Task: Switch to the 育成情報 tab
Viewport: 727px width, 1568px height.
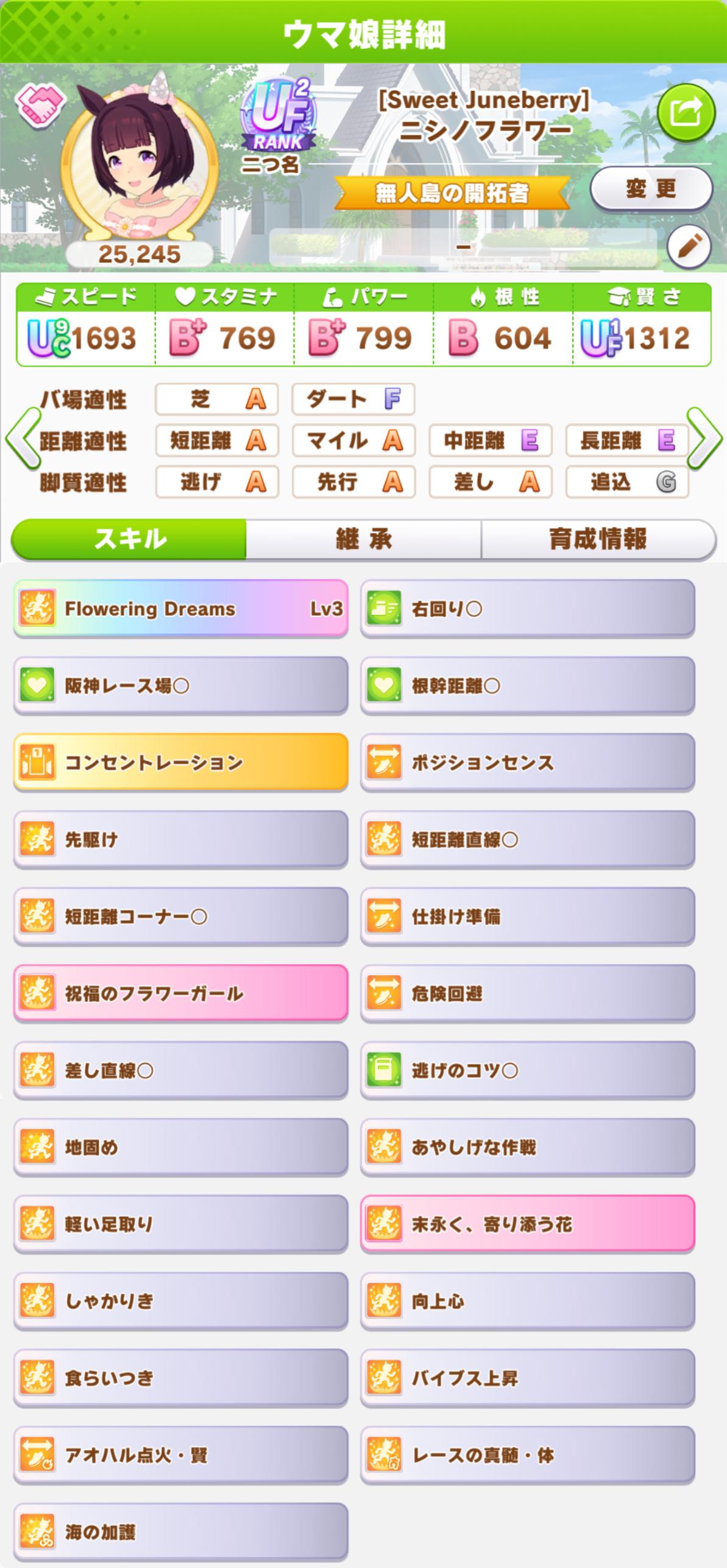Action: [x=598, y=539]
